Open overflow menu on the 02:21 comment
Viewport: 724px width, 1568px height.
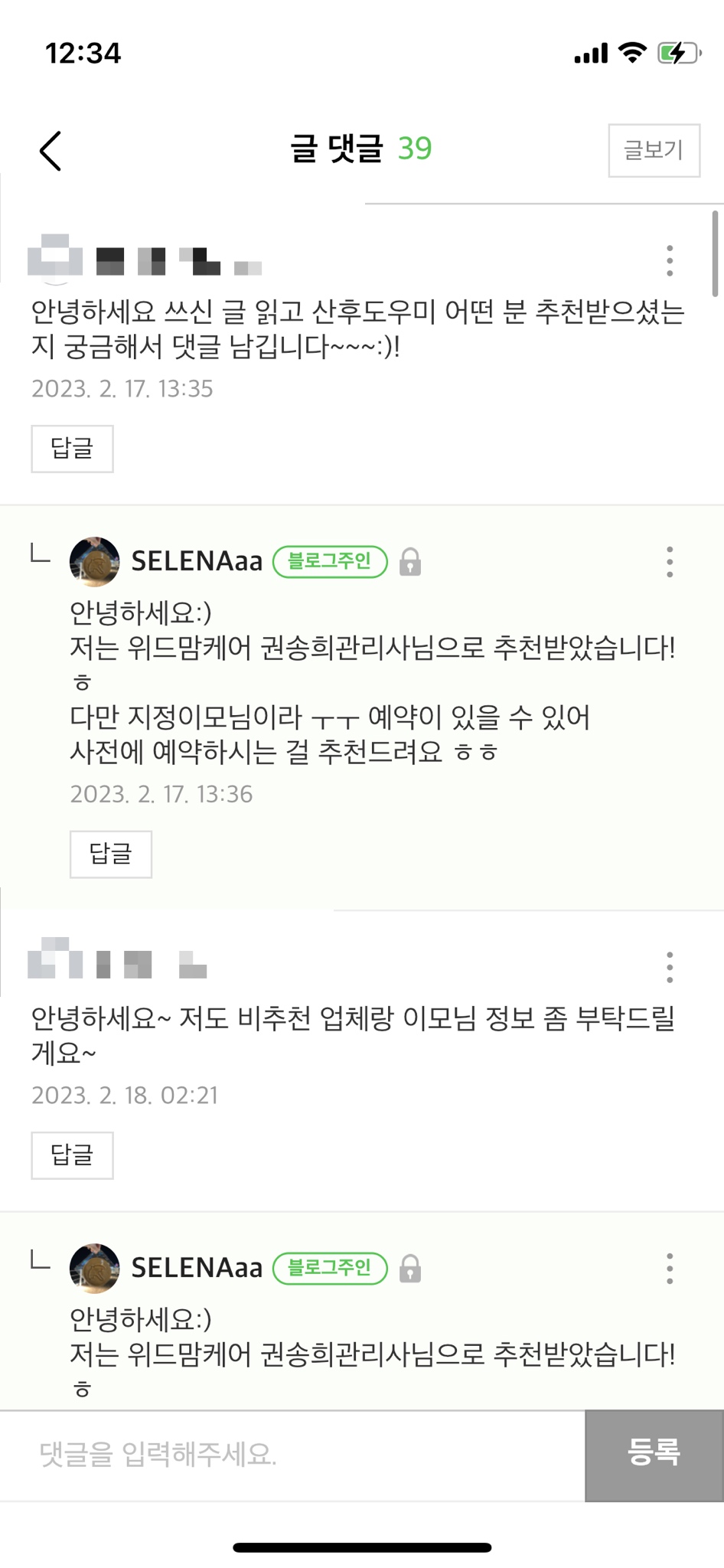click(670, 968)
